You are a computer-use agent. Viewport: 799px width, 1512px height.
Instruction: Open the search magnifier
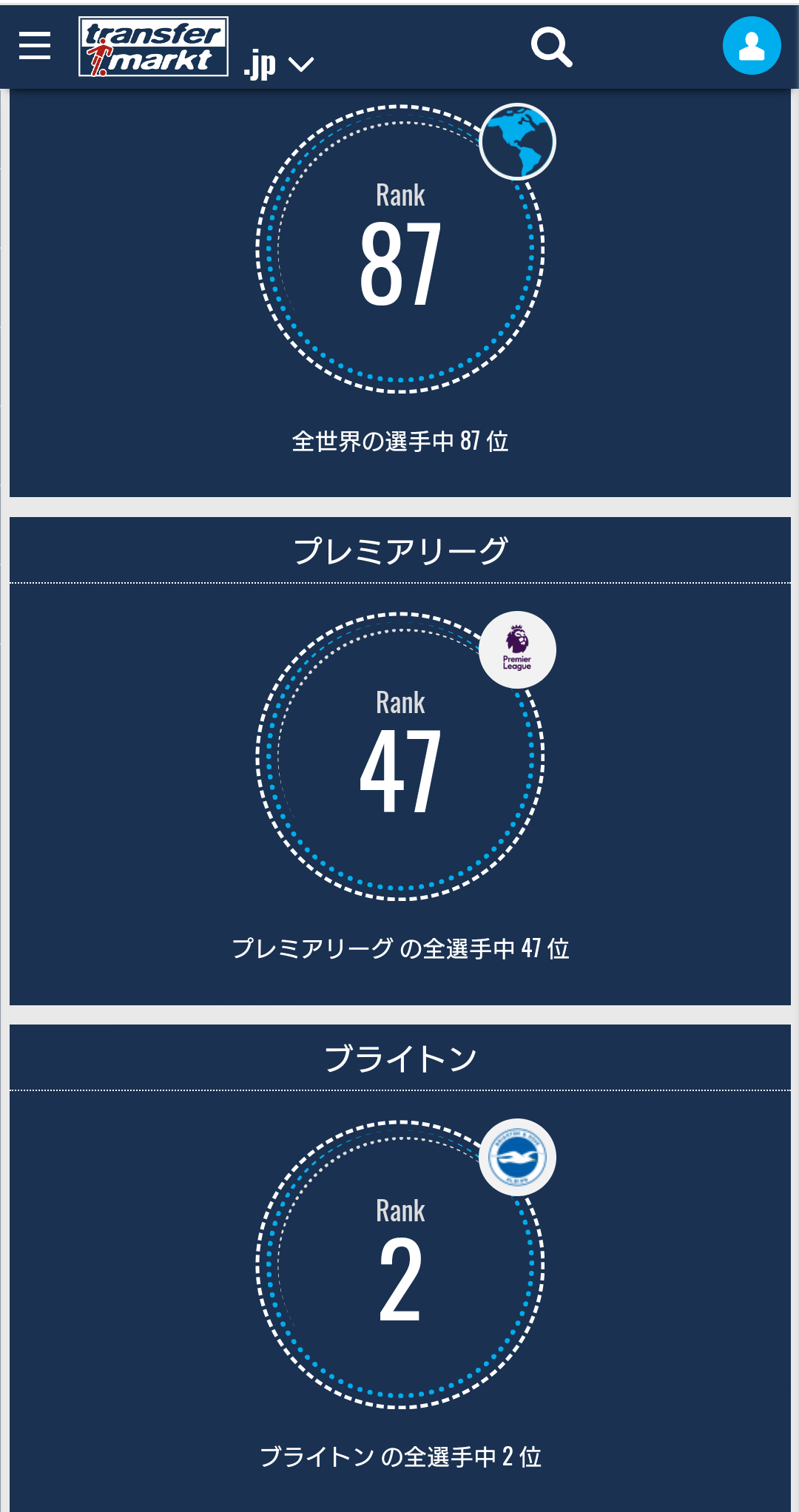[551, 47]
